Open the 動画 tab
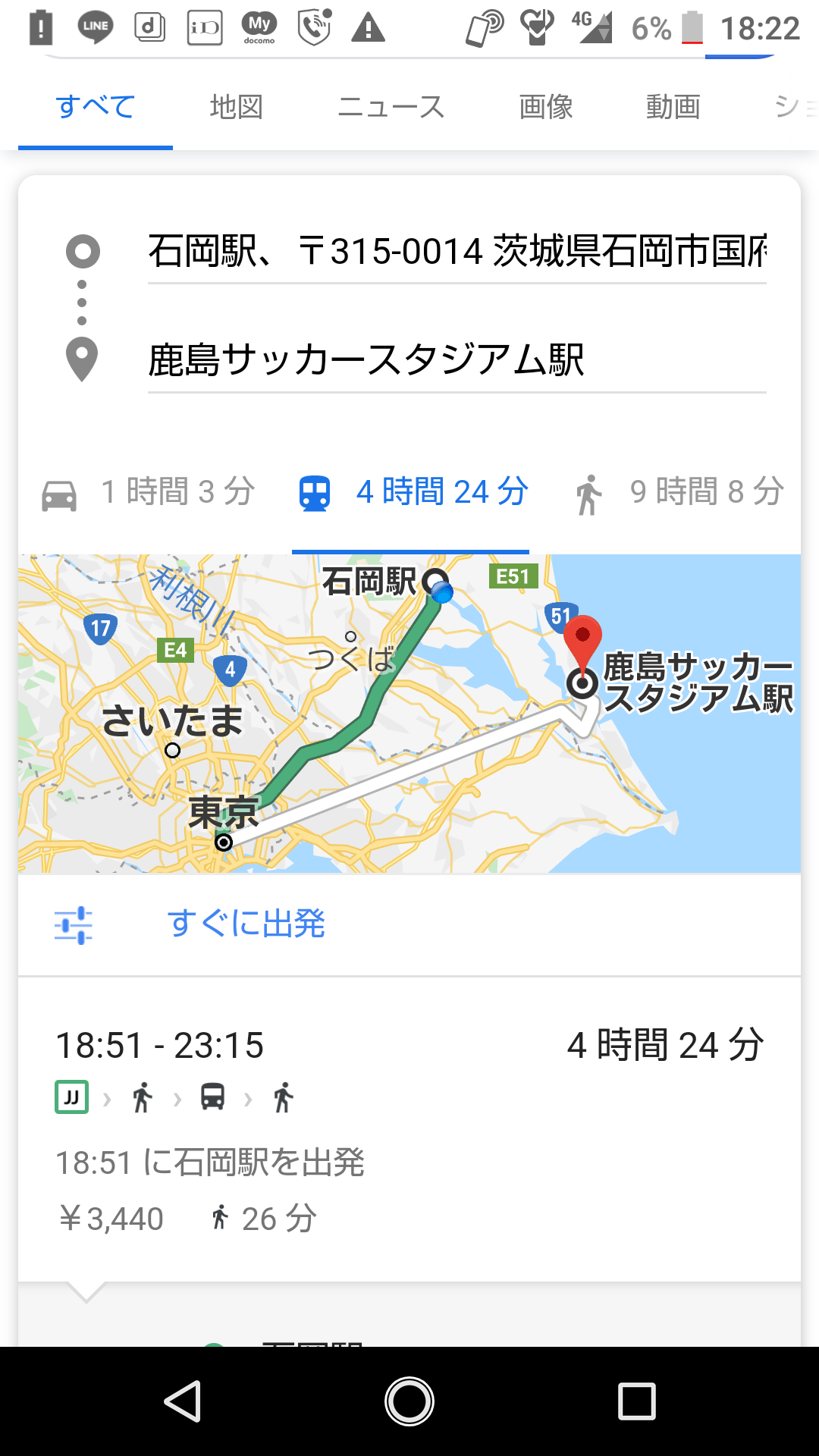The height and width of the screenshot is (1456, 819). coord(673,107)
